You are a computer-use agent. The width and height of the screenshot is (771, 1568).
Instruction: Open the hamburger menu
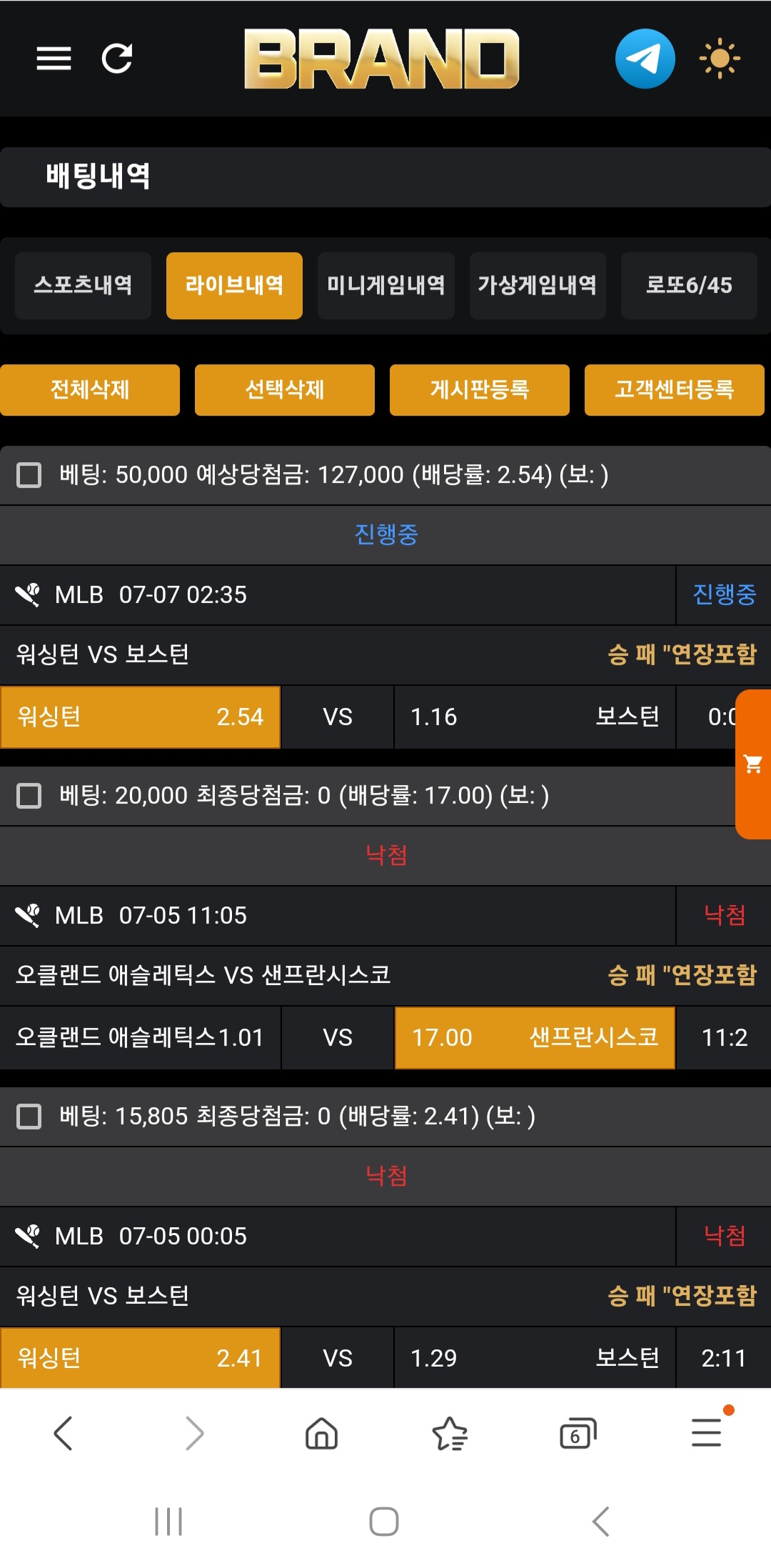54,59
